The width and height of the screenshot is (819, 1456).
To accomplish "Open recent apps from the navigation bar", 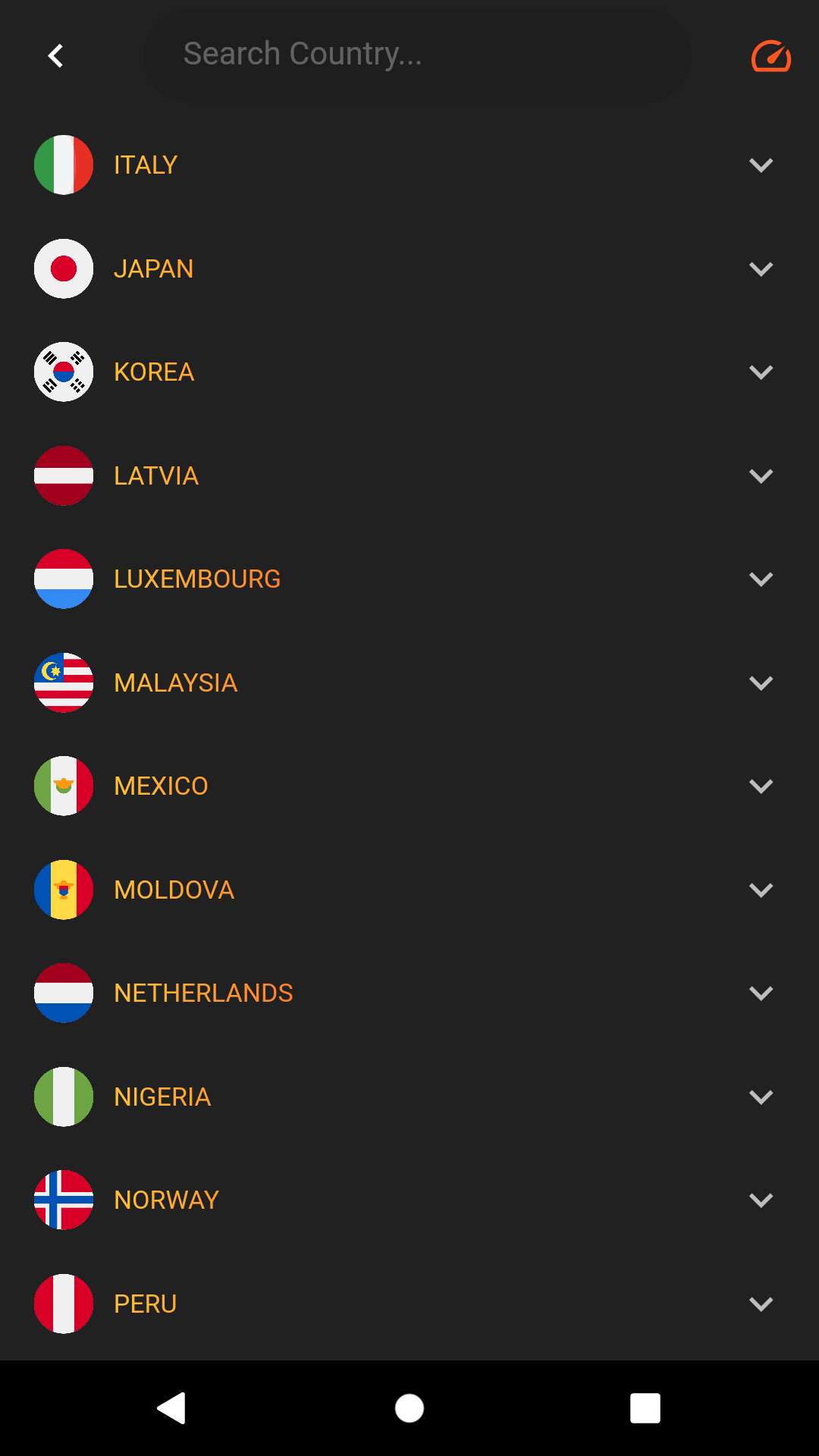I will coord(645,1408).
